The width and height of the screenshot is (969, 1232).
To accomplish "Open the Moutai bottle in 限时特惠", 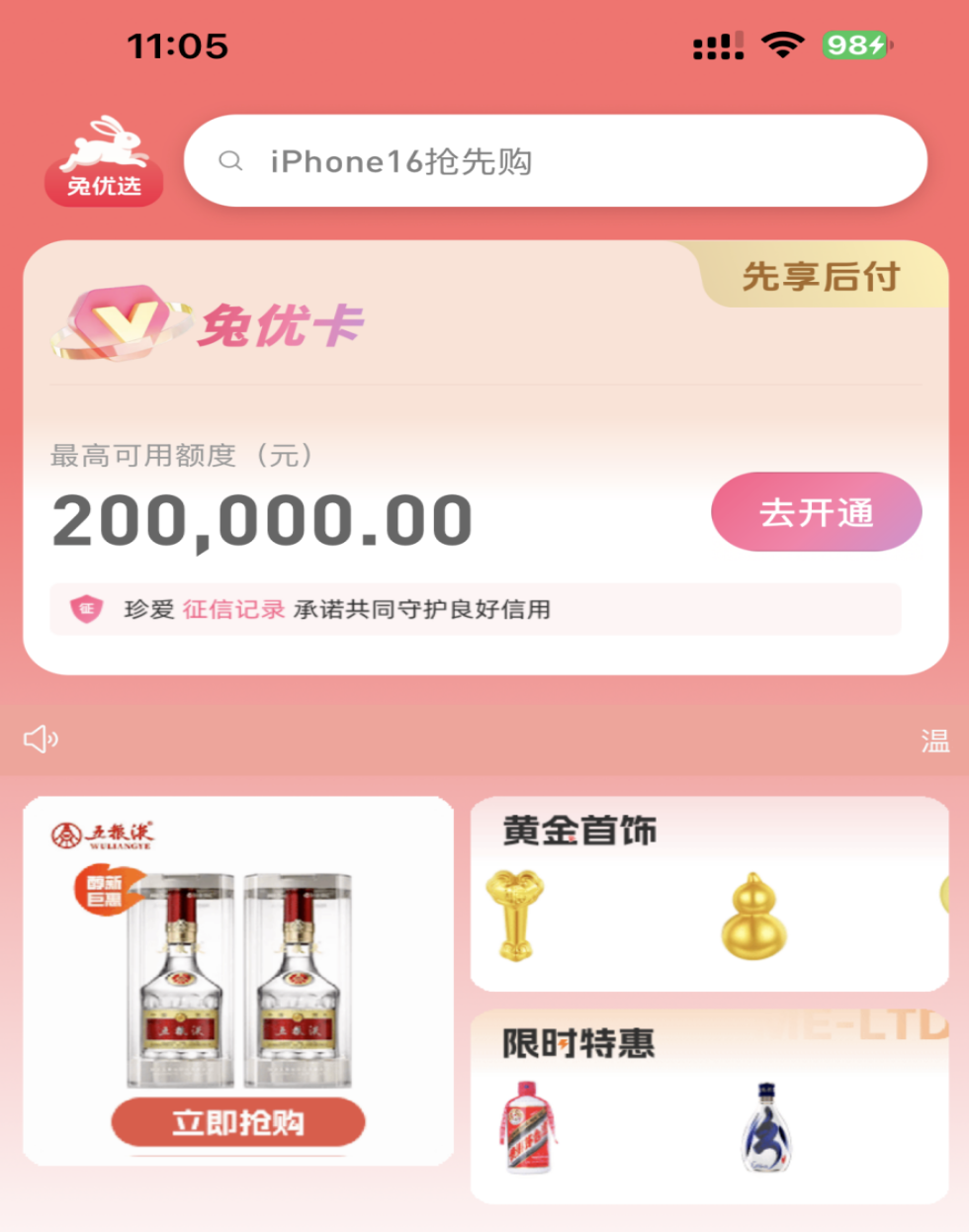I will [x=527, y=1127].
